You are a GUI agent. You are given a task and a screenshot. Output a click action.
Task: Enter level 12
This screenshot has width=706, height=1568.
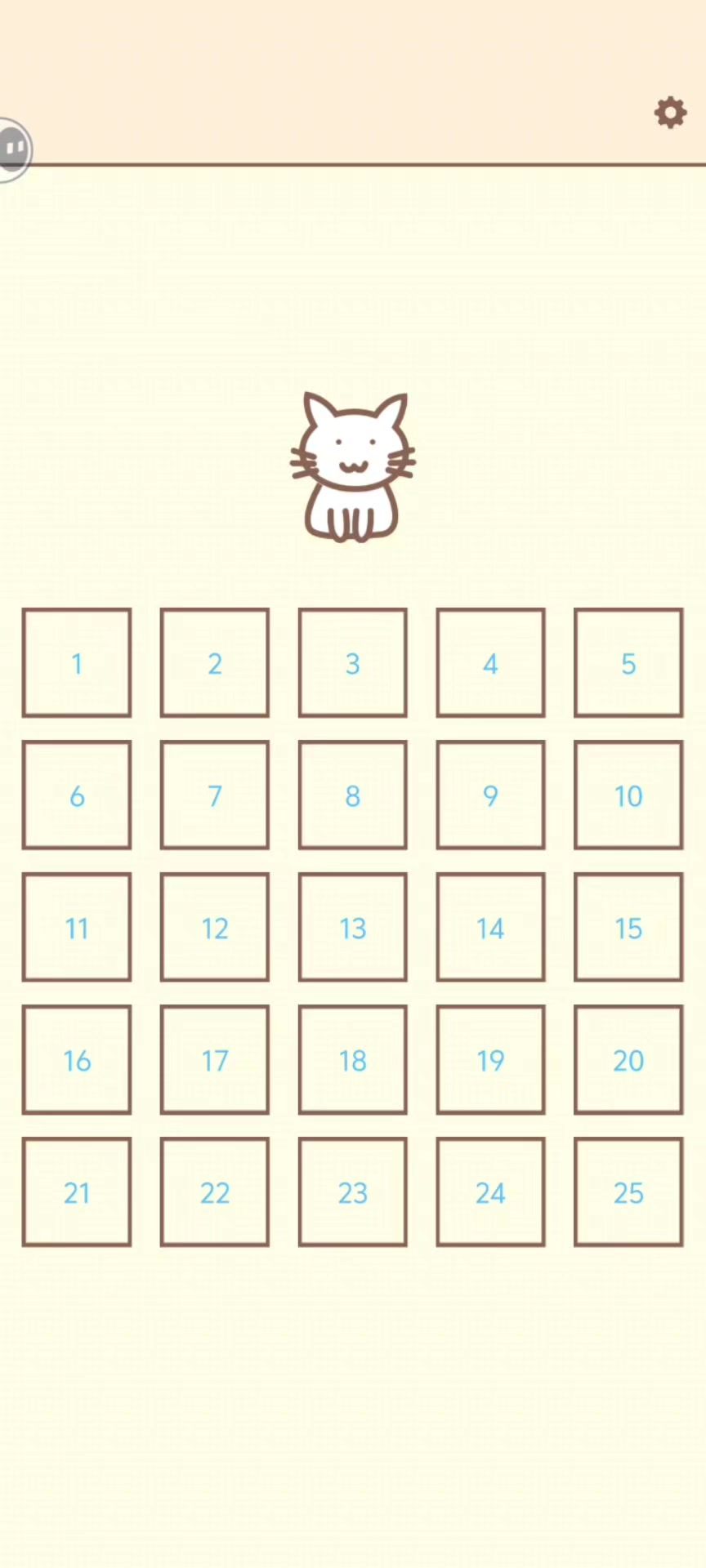click(215, 928)
